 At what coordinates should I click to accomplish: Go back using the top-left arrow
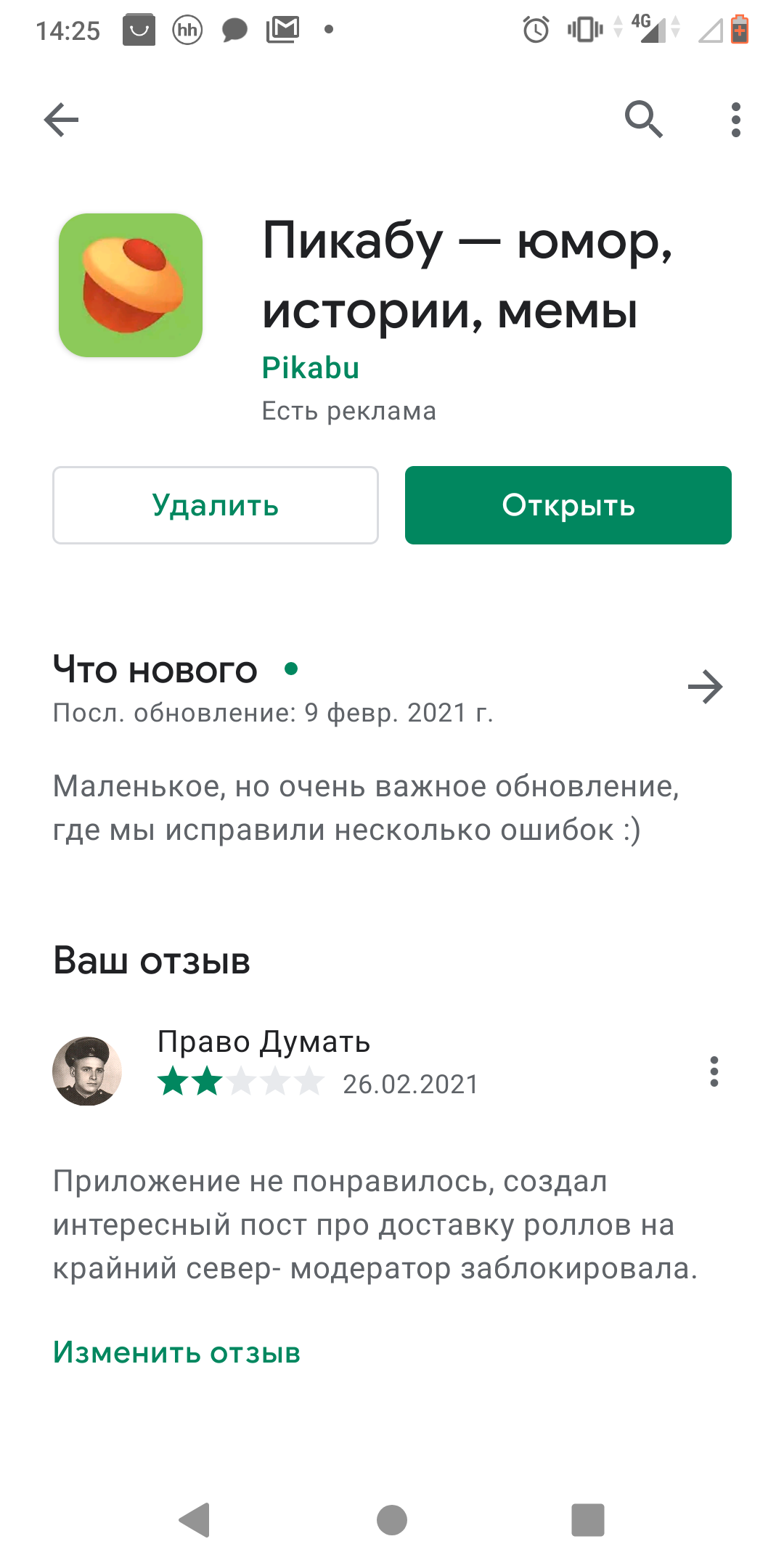[61, 120]
